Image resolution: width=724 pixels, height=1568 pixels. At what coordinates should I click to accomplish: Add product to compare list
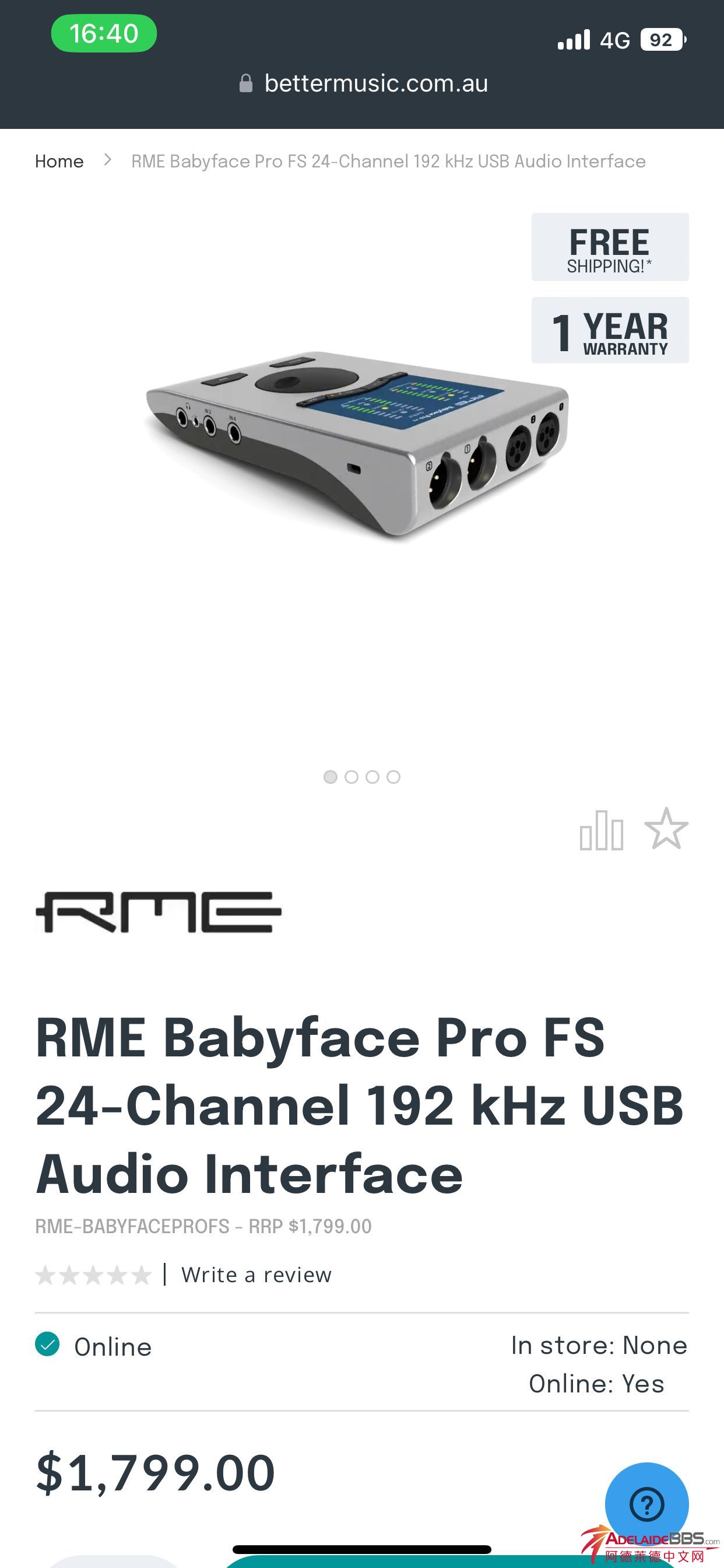[601, 830]
